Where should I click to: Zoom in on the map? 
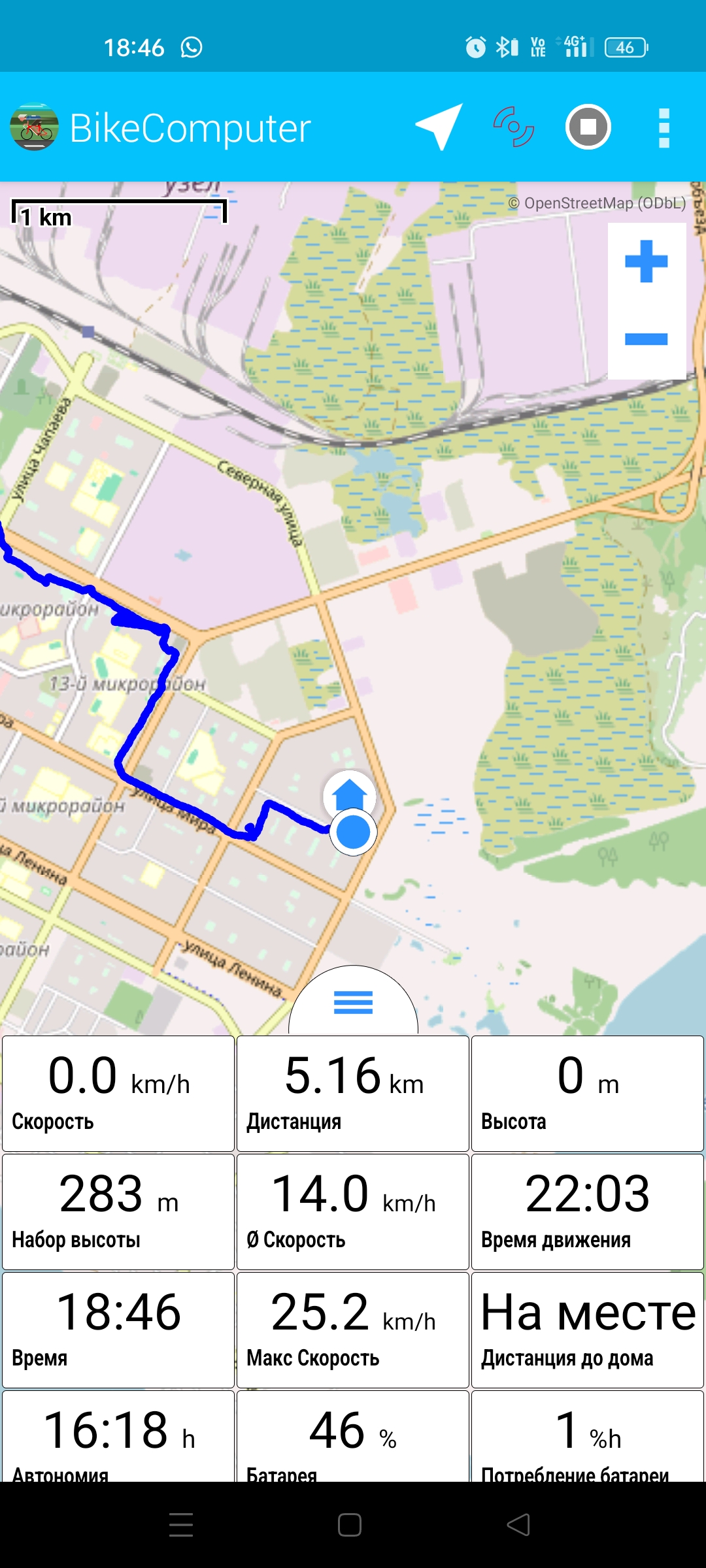point(647,262)
